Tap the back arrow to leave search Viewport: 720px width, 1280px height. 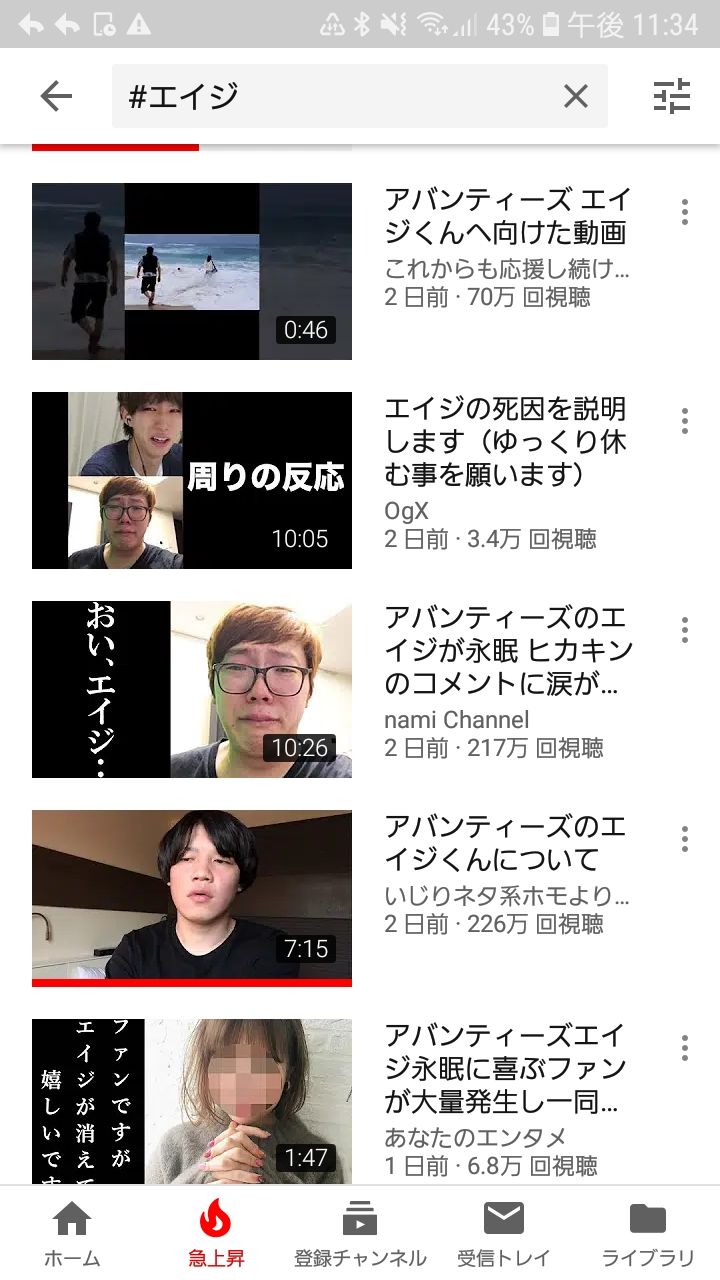click(56, 96)
